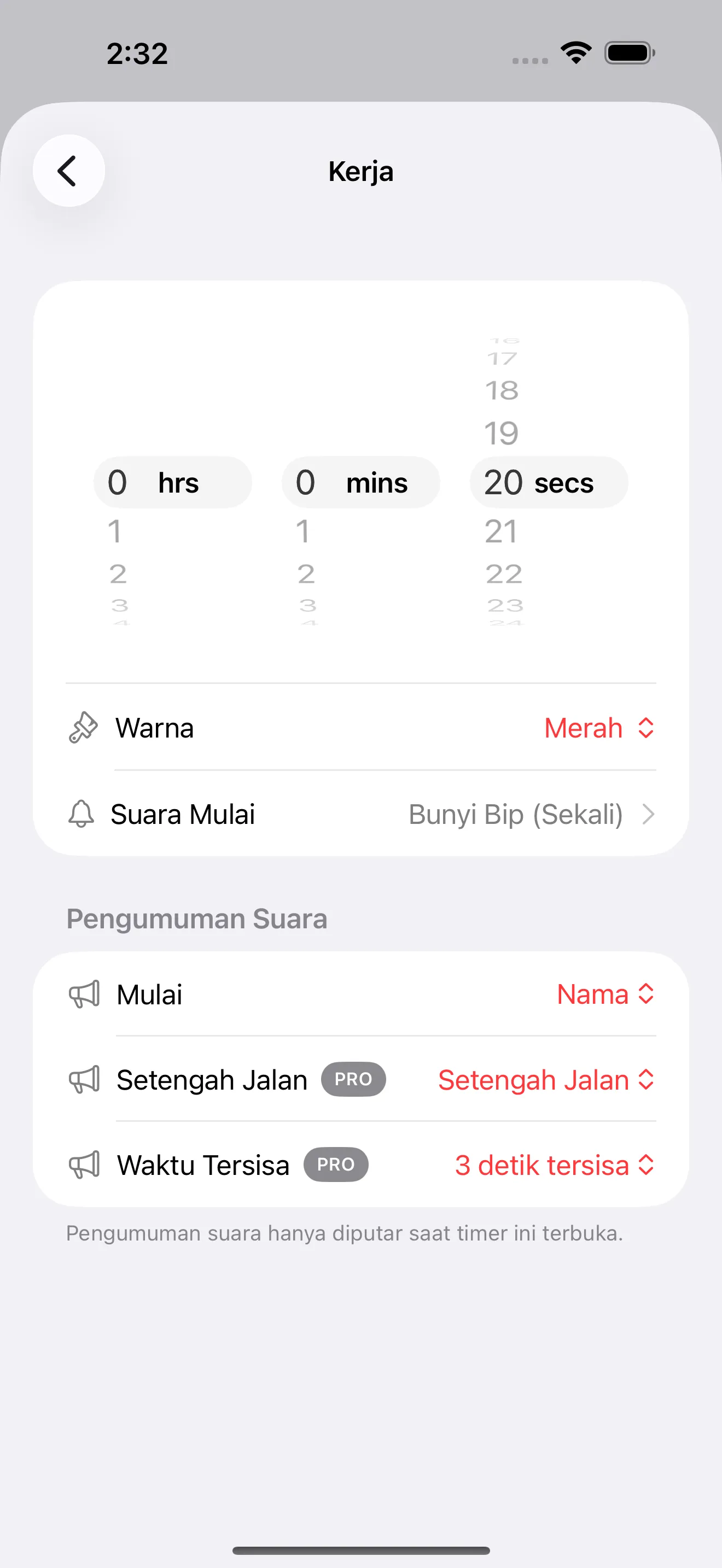Open the Nama announcement dropdown
This screenshot has height=1568, width=722.
[605, 993]
